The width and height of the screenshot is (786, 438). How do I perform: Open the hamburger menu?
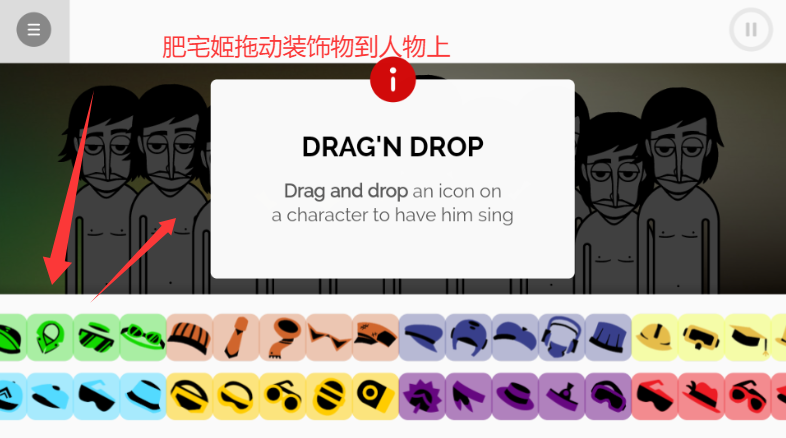34,30
